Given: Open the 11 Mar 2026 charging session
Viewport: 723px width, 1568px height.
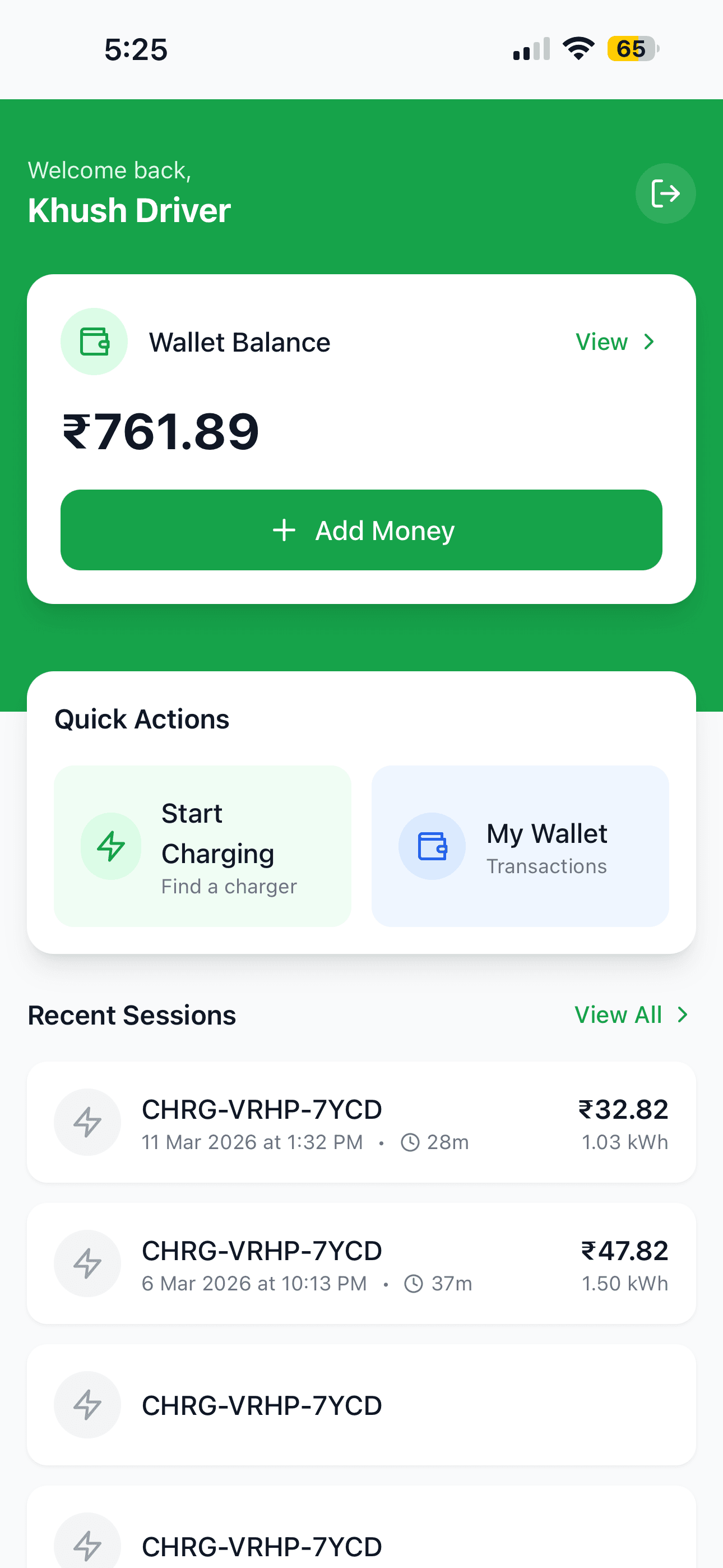Looking at the screenshot, I should tap(361, 1122).
